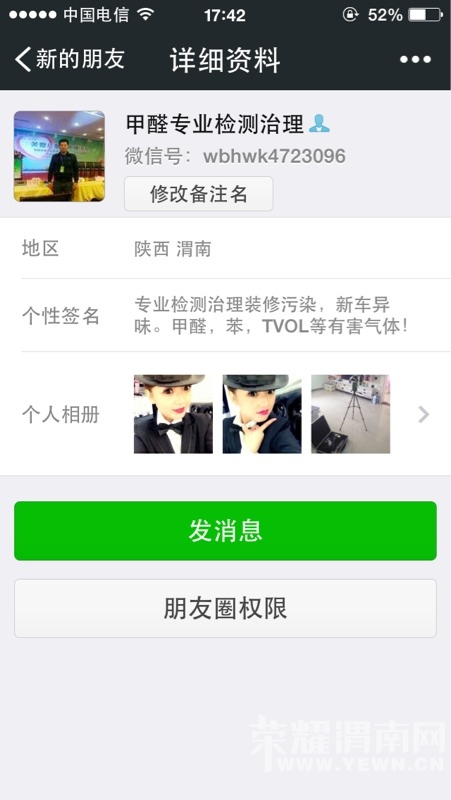
Task: Tap 修改备注名 button
Action: 198,194
